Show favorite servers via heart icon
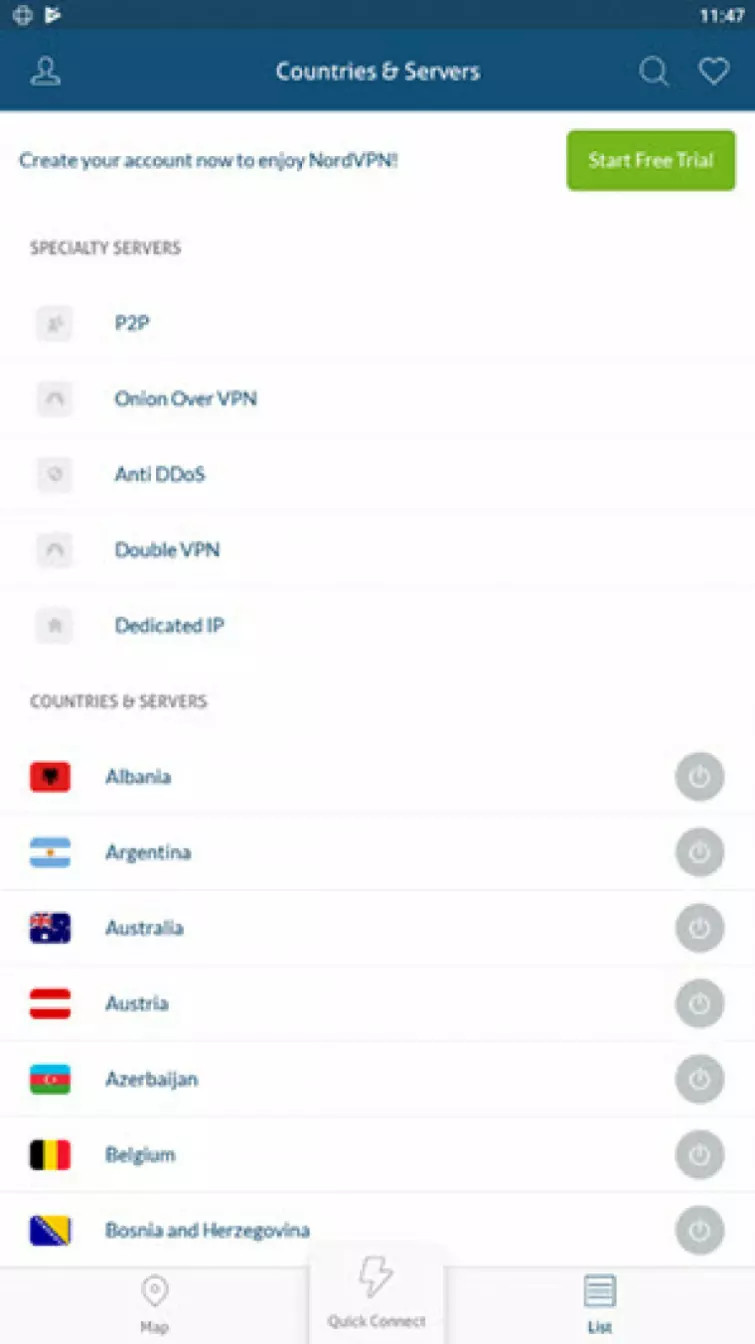755x1344 pixels. pos(713,72)
